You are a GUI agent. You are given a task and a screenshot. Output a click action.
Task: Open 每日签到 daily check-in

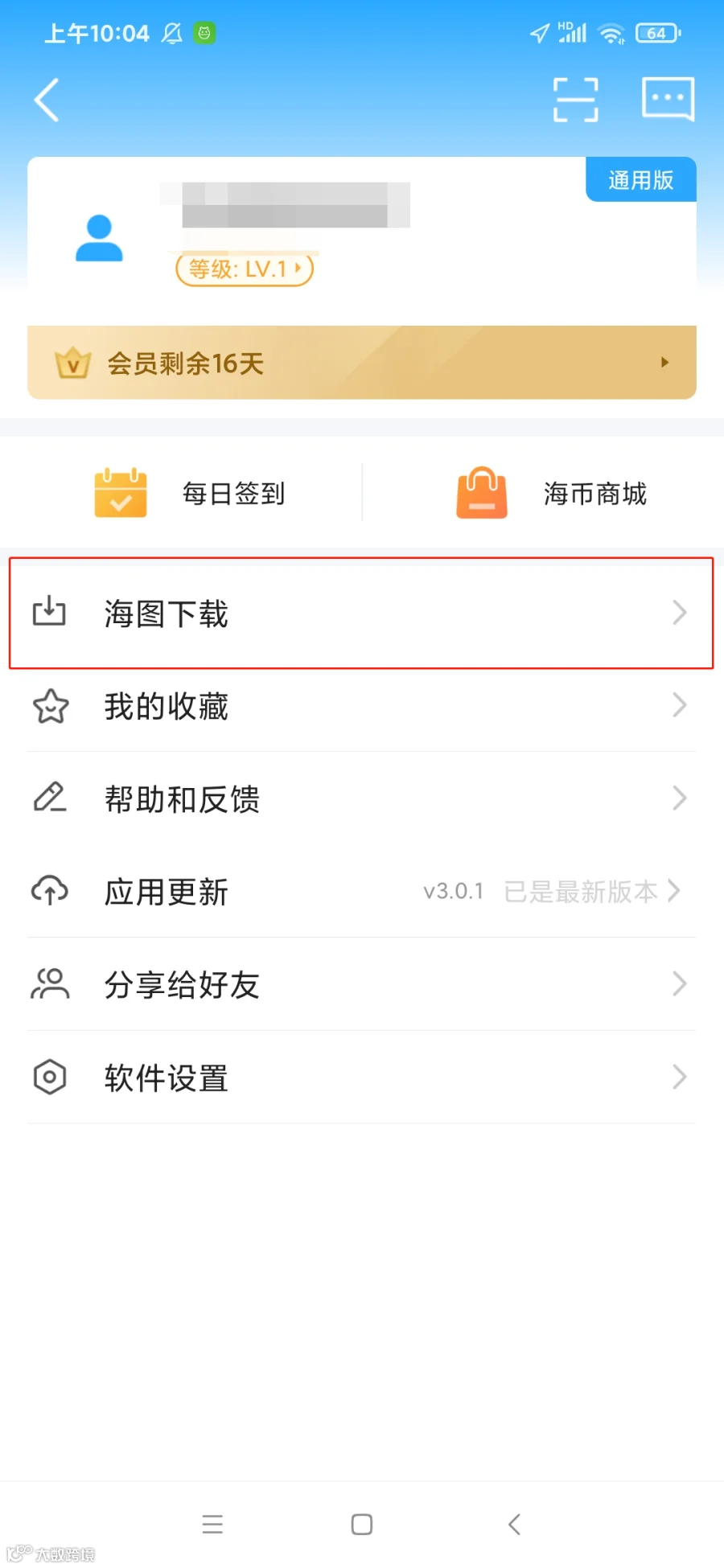click(x=190, y=493)
